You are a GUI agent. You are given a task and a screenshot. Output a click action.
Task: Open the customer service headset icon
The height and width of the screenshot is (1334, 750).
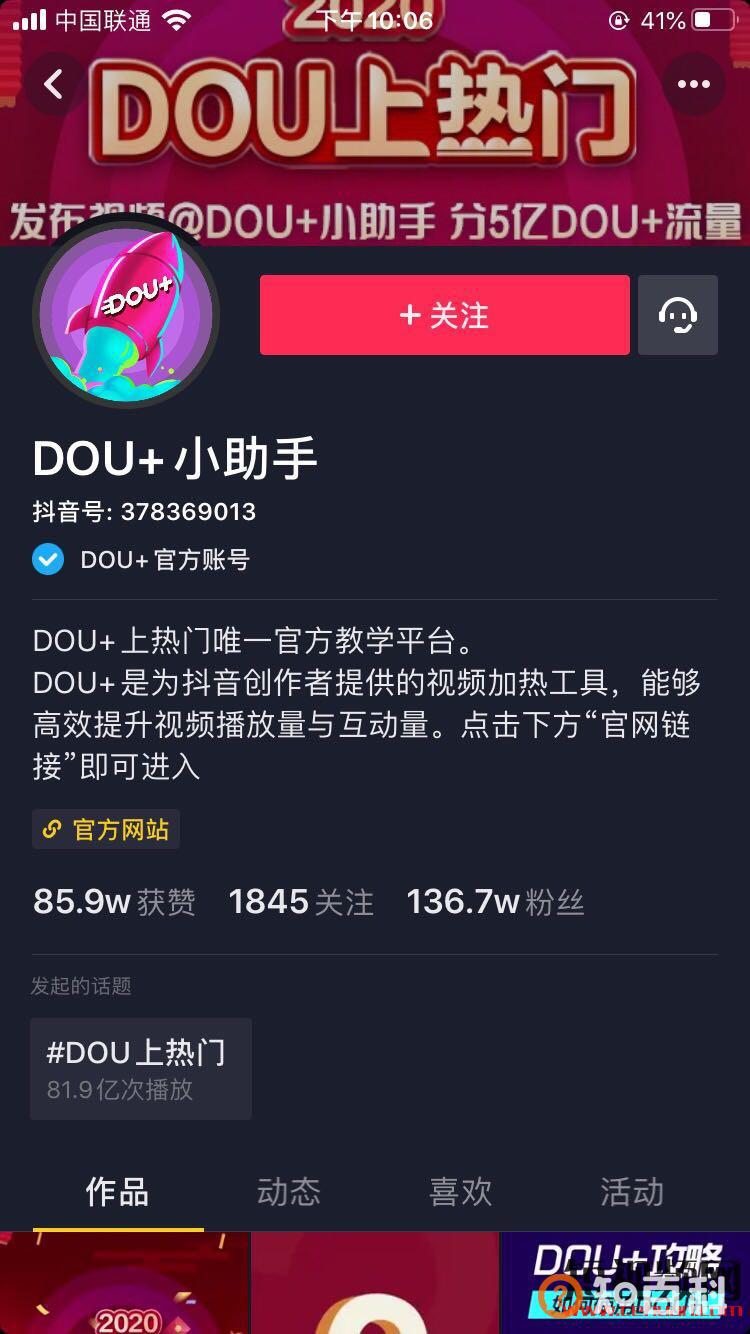tap(677, 315)
